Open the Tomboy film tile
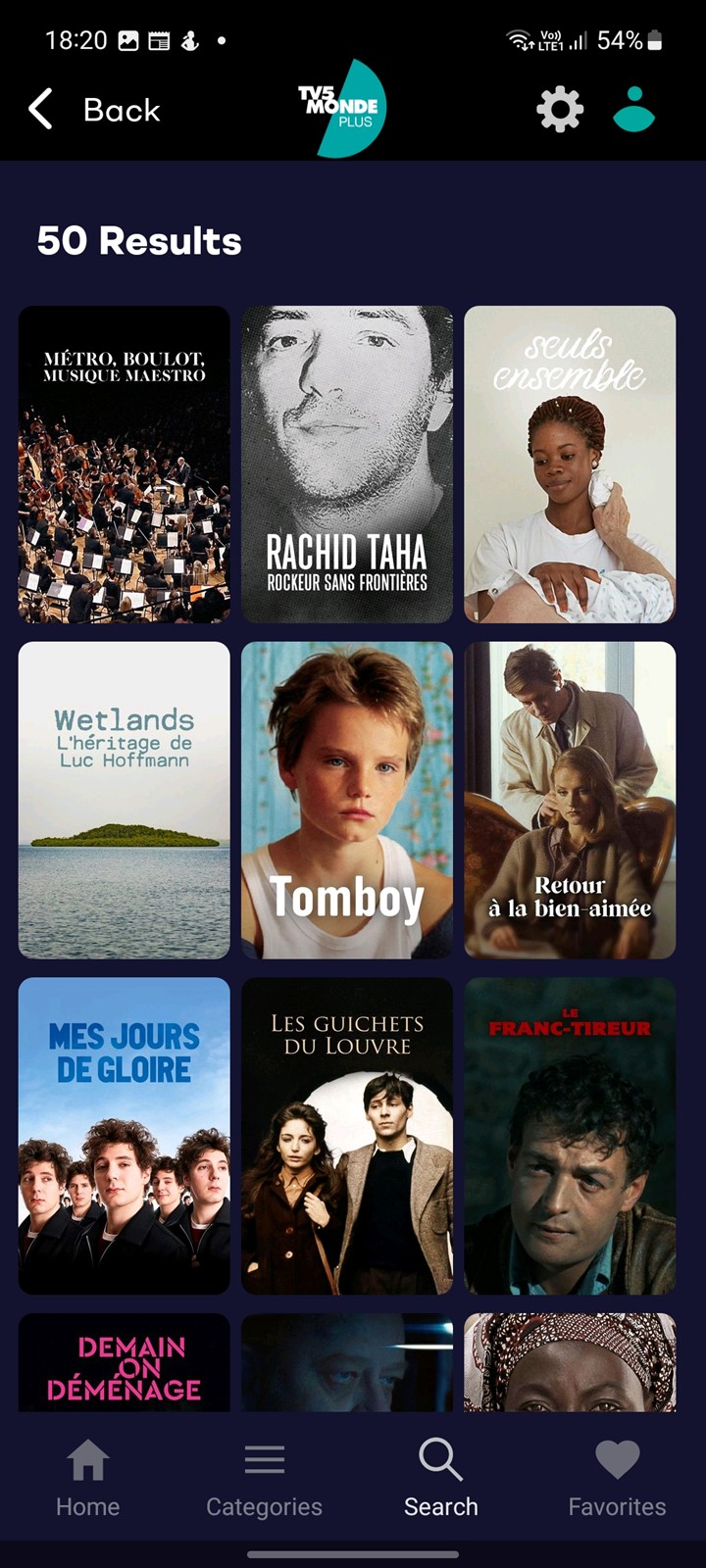This screenshot has height=1568, width=706. pyautogui.click(x=347, y=801)
